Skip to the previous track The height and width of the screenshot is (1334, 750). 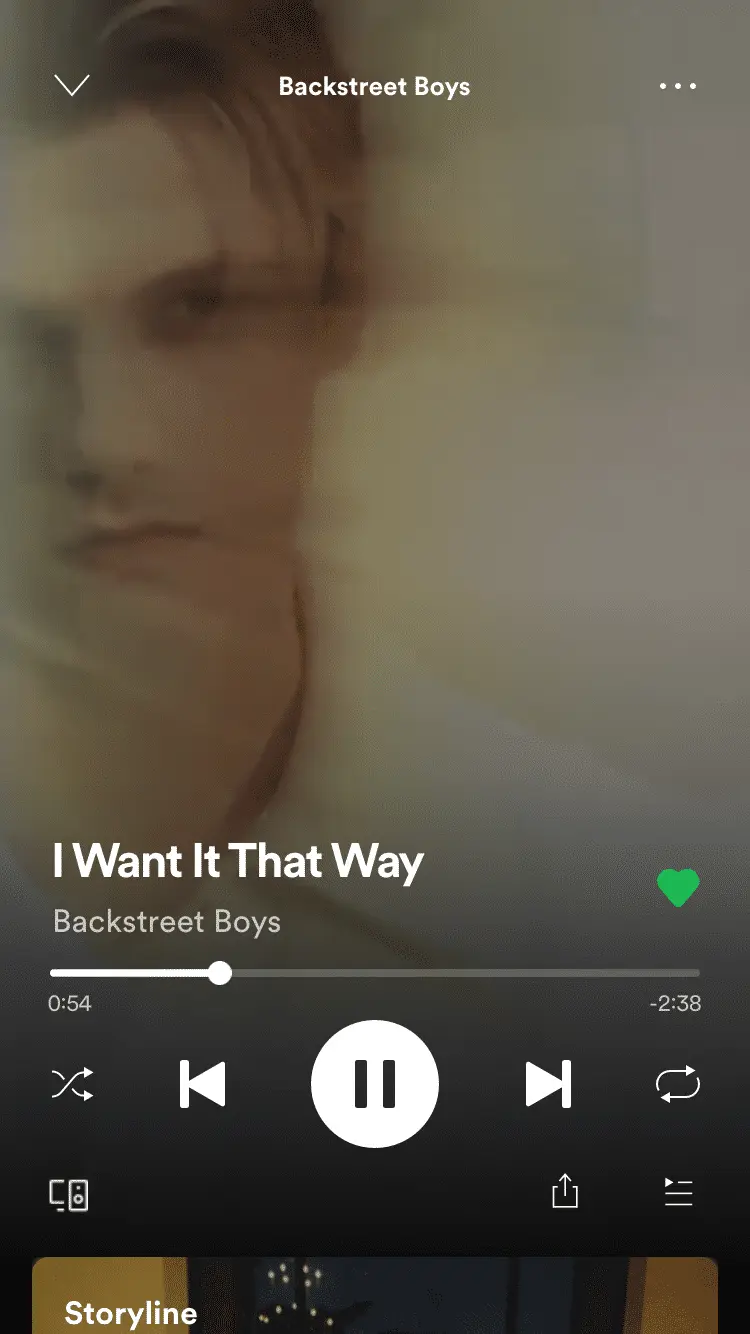(x=203, y=1084)
